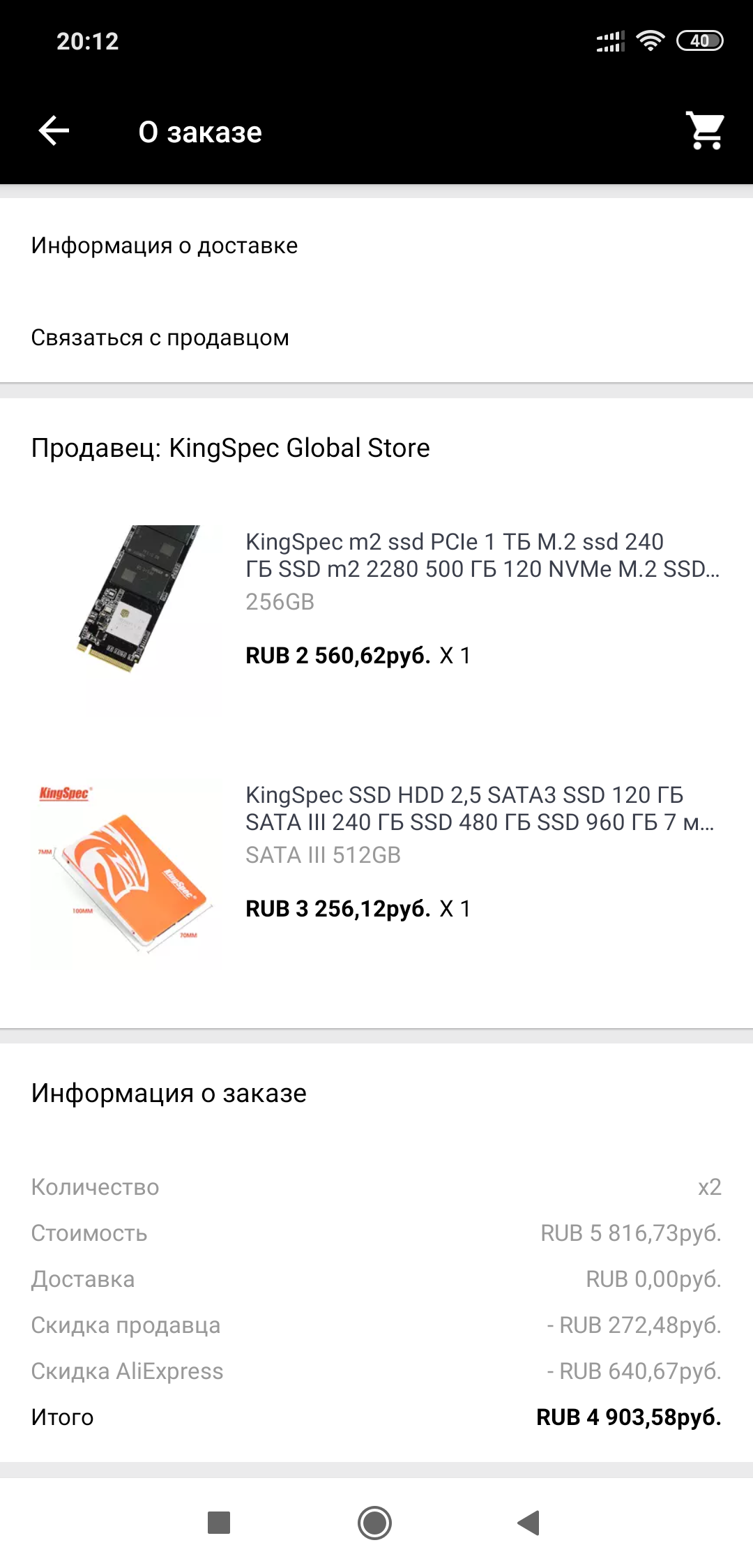Open the shopping cart
The width and height of the screenshot is (753, 1568).
[705, 131]
